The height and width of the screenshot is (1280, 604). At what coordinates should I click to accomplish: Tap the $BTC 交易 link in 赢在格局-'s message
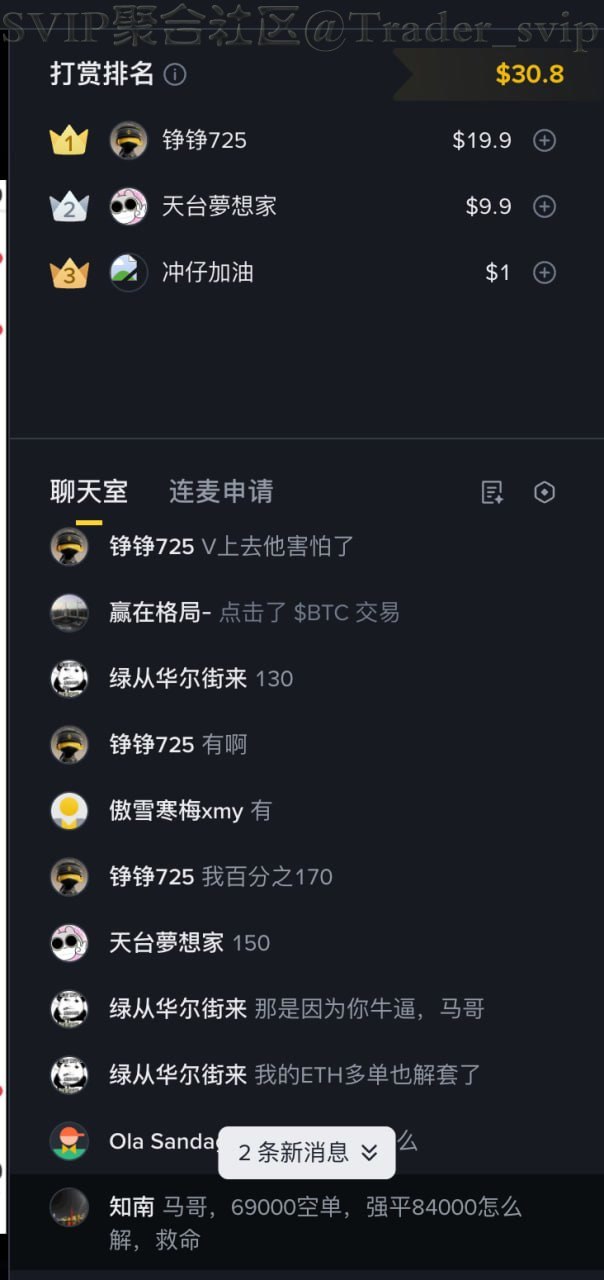[x=346, y=613]
